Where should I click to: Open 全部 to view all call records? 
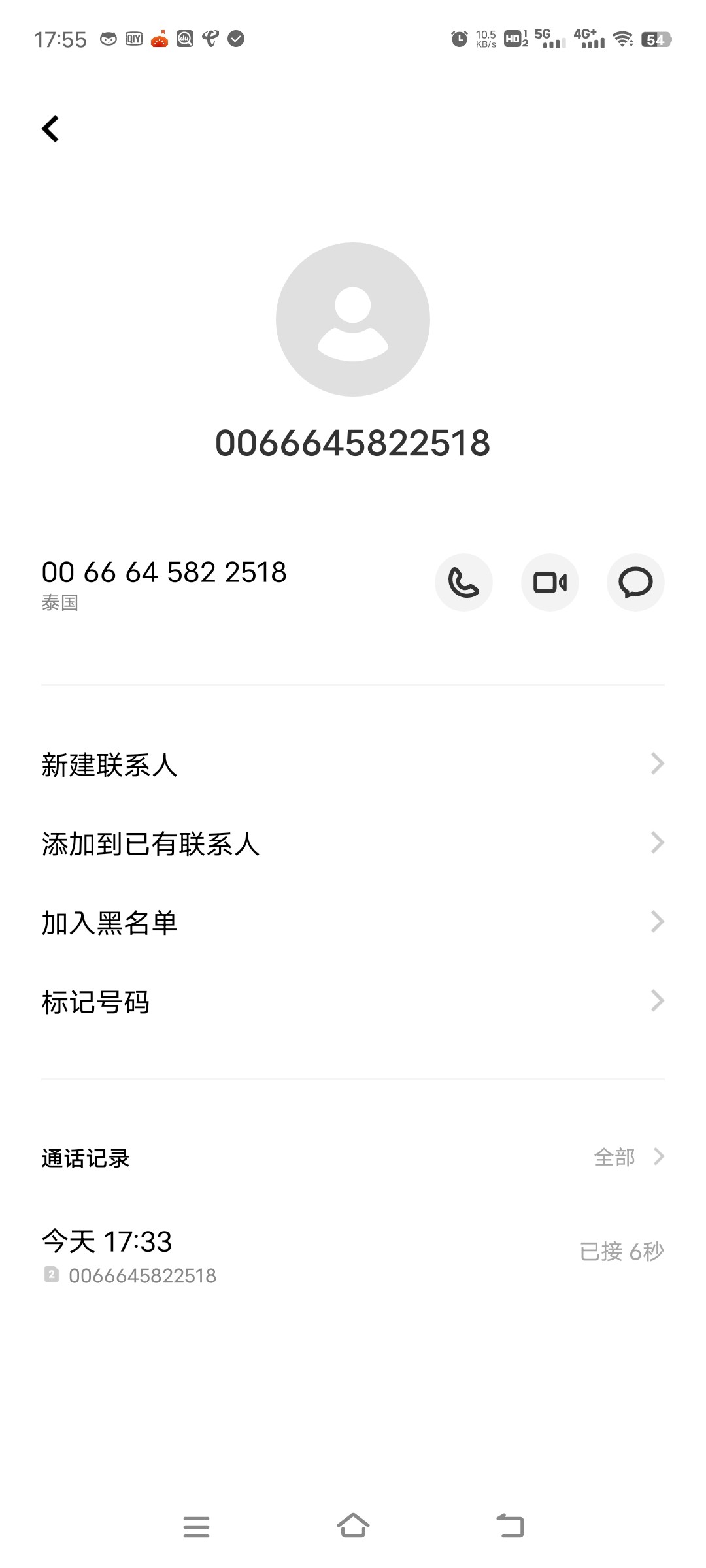tap(613, 1157)
